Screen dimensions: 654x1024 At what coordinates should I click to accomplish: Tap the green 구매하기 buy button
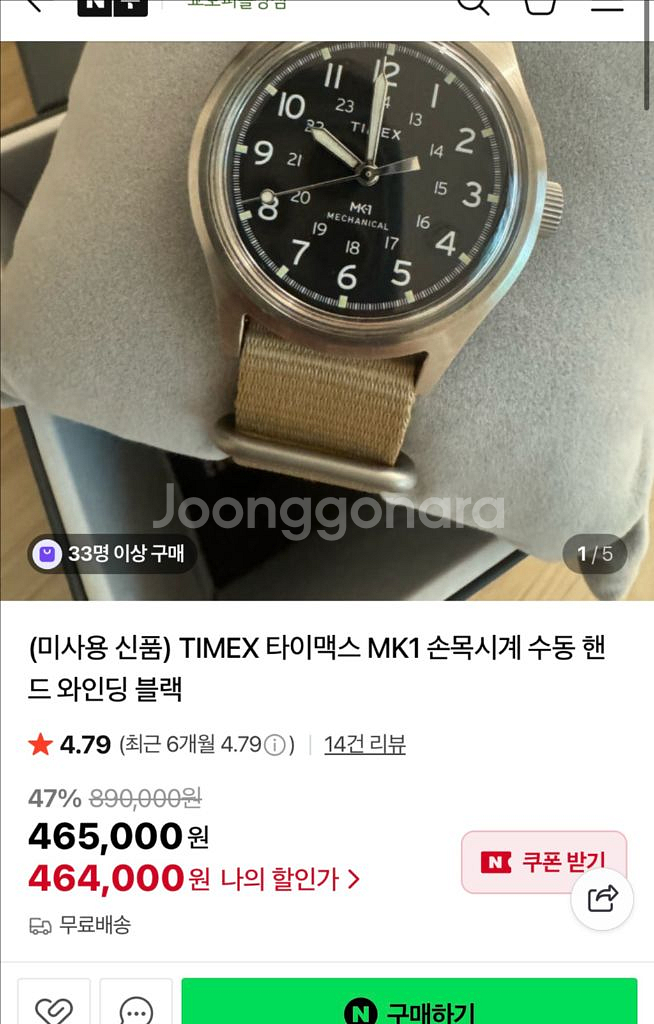(x=409, y=1002)
